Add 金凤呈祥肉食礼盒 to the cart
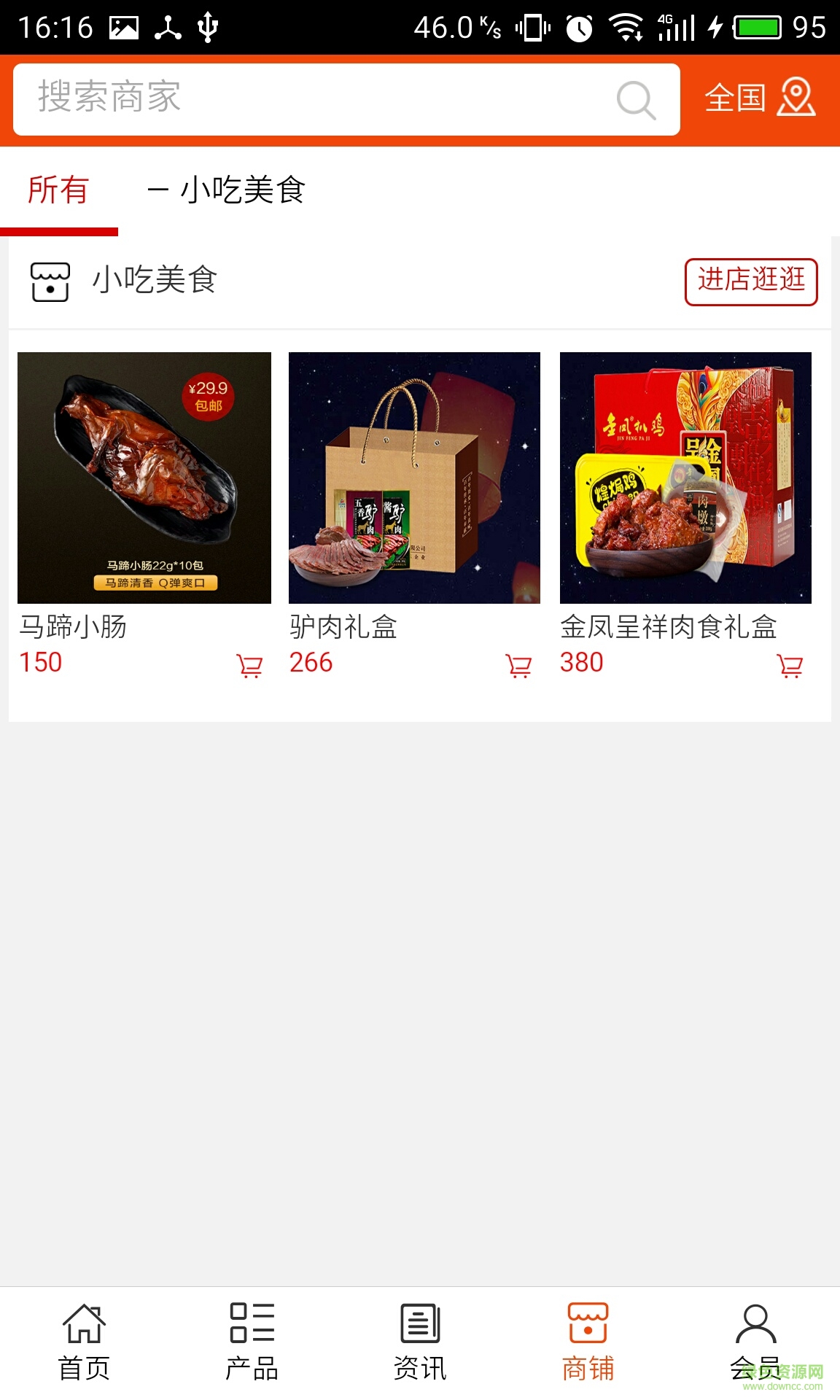 790,665
